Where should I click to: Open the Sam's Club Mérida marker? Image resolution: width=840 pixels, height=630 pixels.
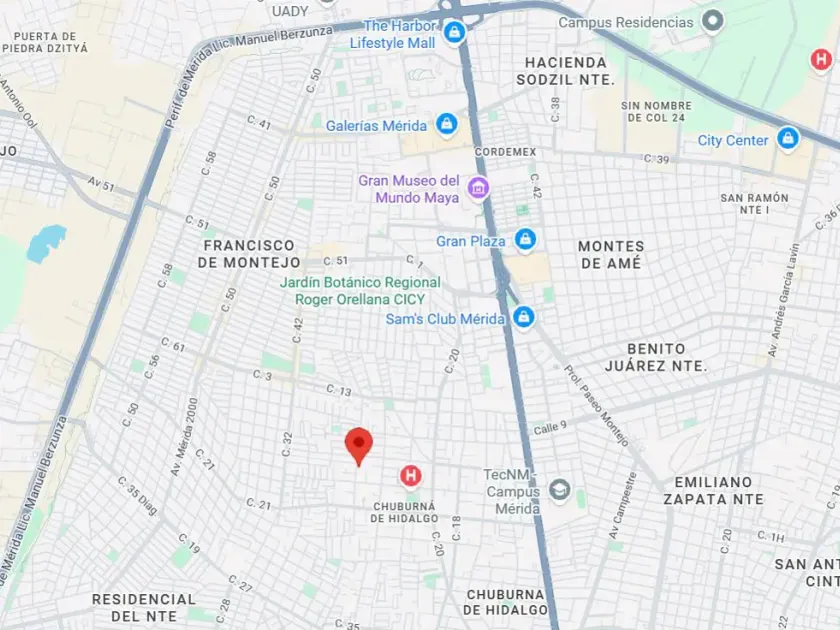[523, 318]
